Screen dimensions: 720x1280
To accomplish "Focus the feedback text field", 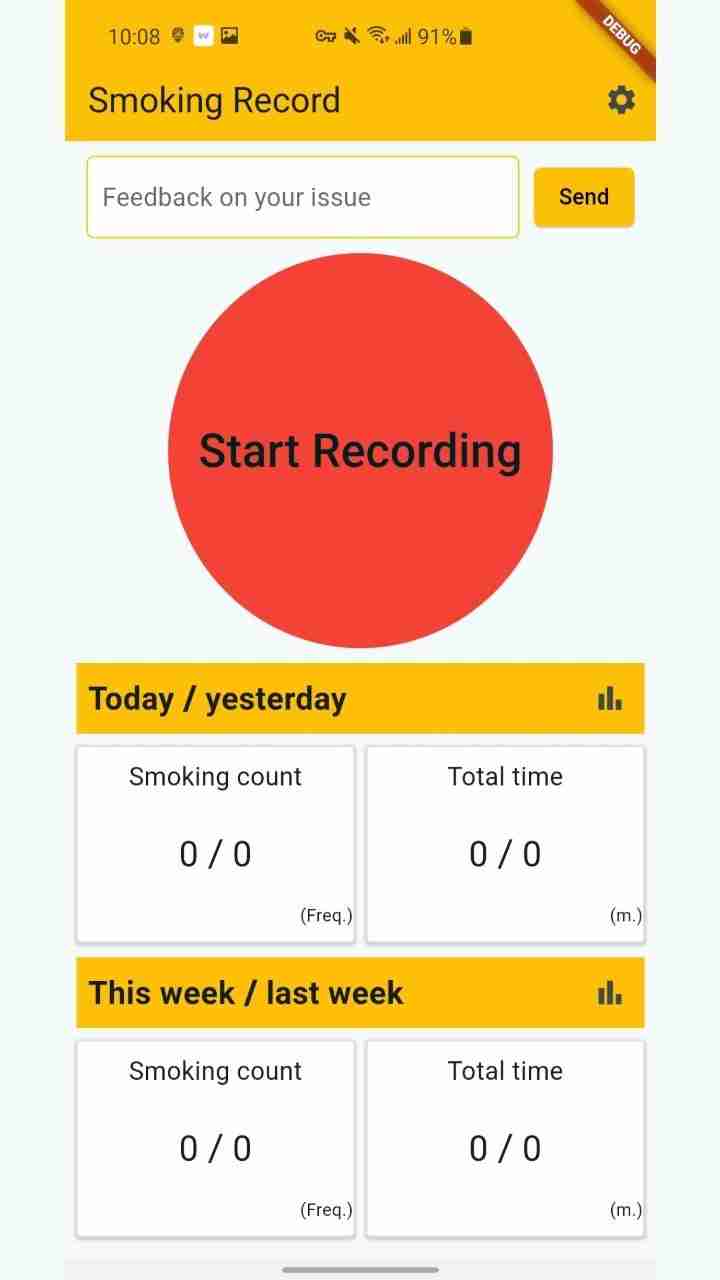I will [302, 197].
